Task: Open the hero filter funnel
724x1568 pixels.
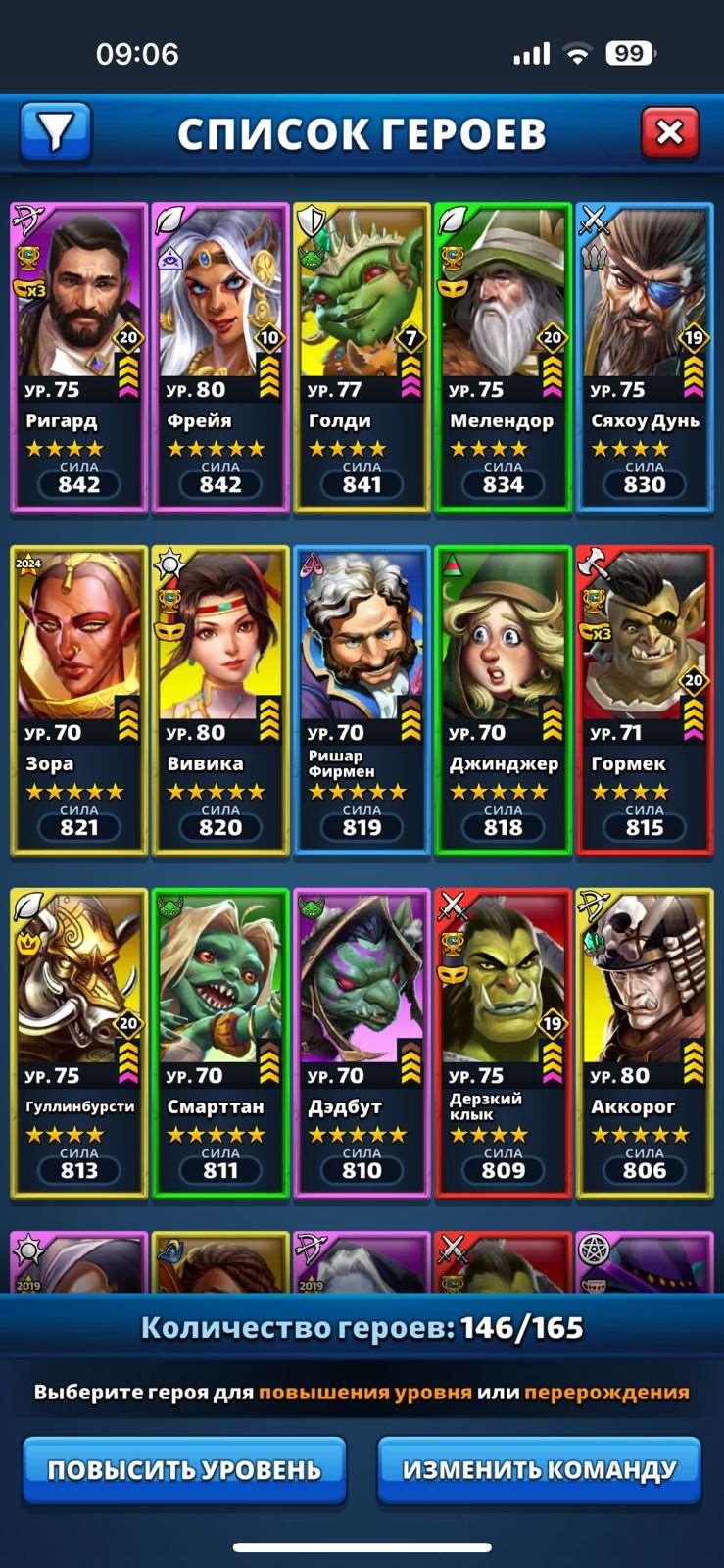Action: (56, 131)
